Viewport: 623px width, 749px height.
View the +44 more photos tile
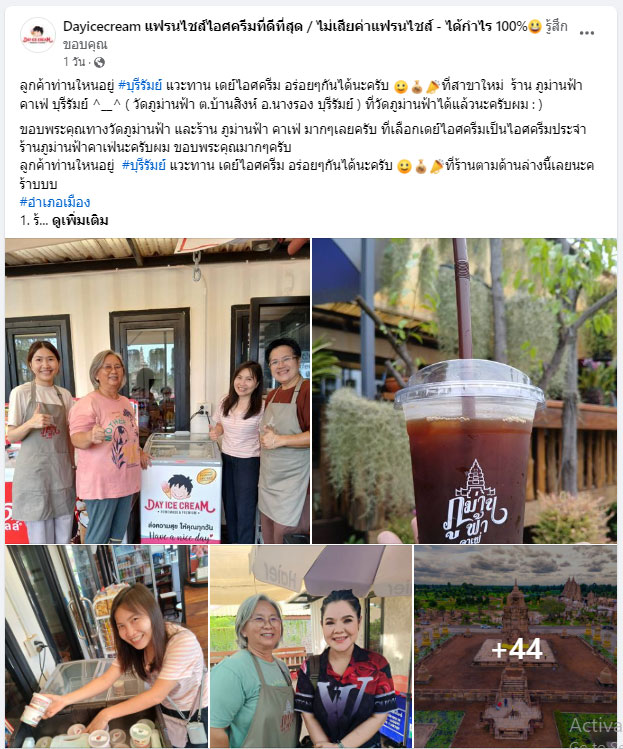(x=516, y=647)
